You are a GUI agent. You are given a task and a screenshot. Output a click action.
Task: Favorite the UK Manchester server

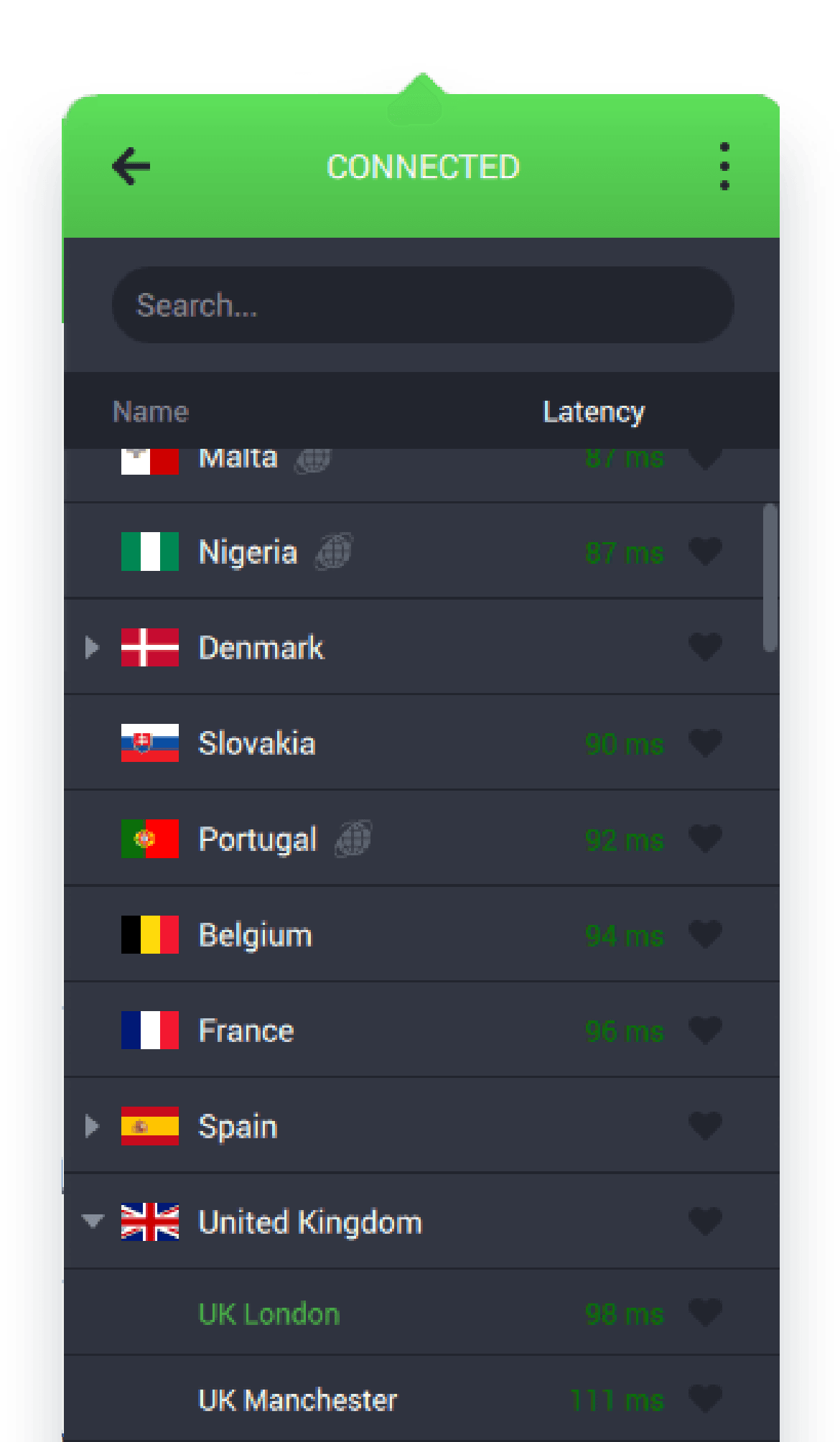(705, 1399)
